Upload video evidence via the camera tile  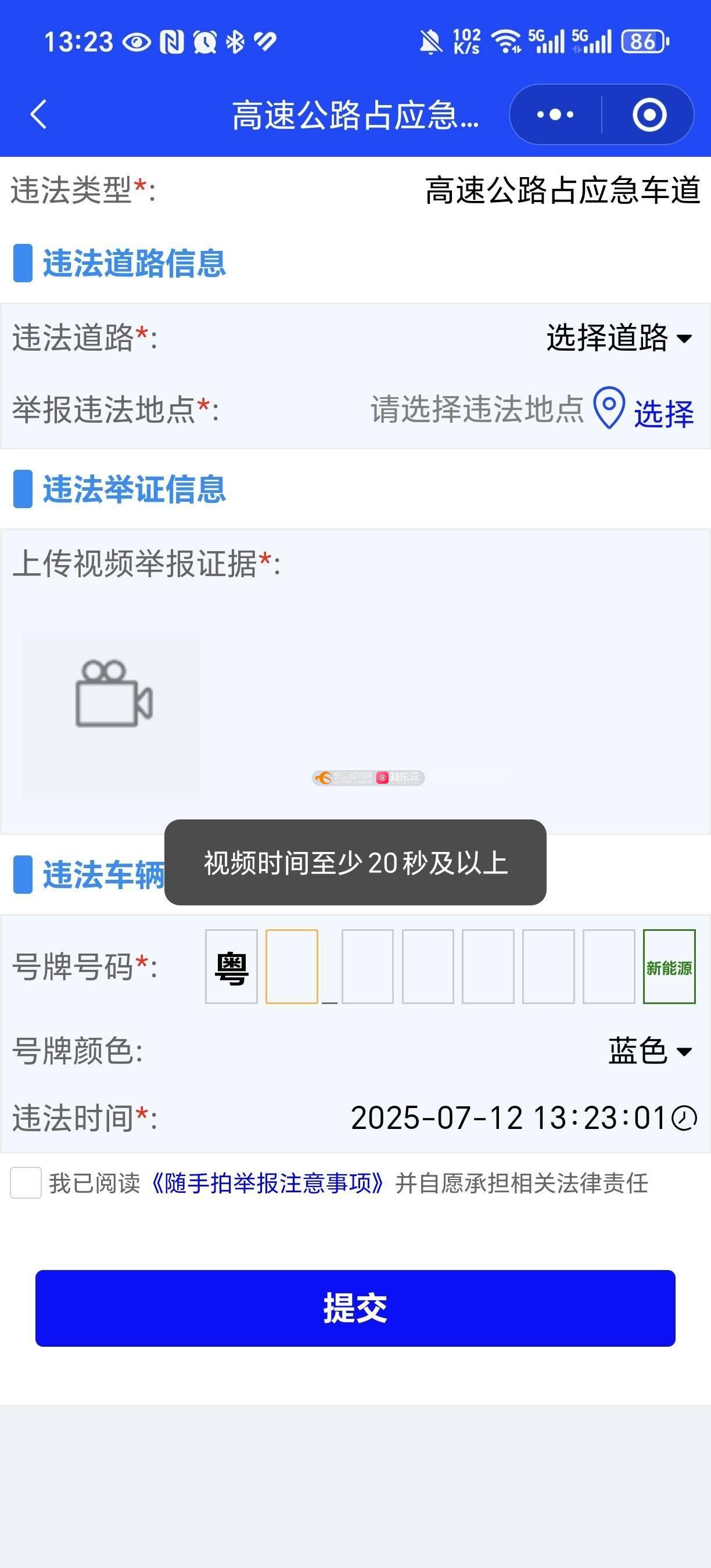pyautogui.click(x=111, y=716)
